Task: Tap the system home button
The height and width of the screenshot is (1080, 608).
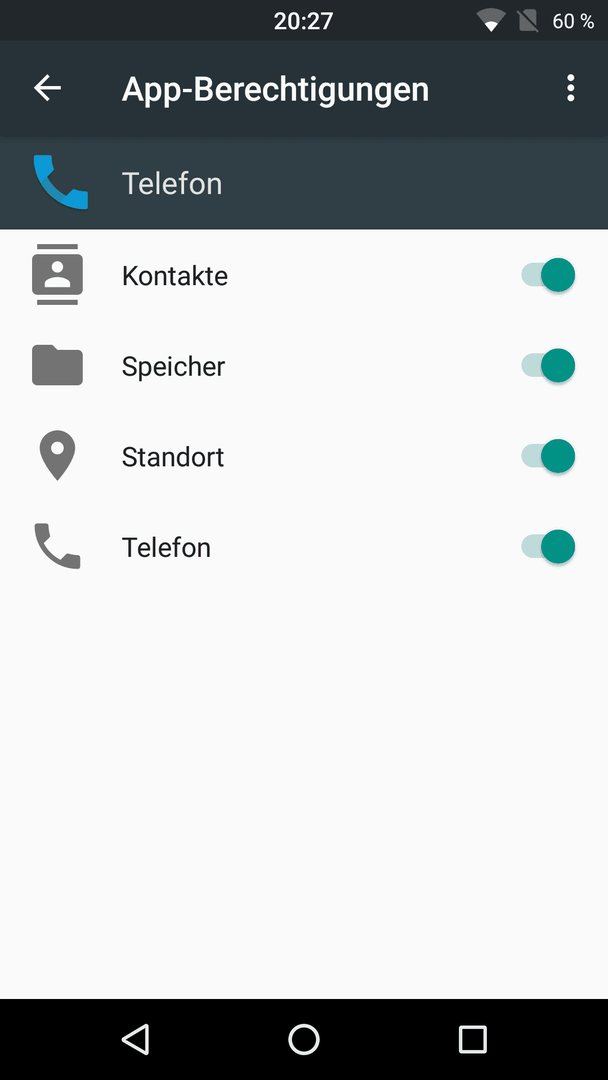Action: pos(304,1039)
